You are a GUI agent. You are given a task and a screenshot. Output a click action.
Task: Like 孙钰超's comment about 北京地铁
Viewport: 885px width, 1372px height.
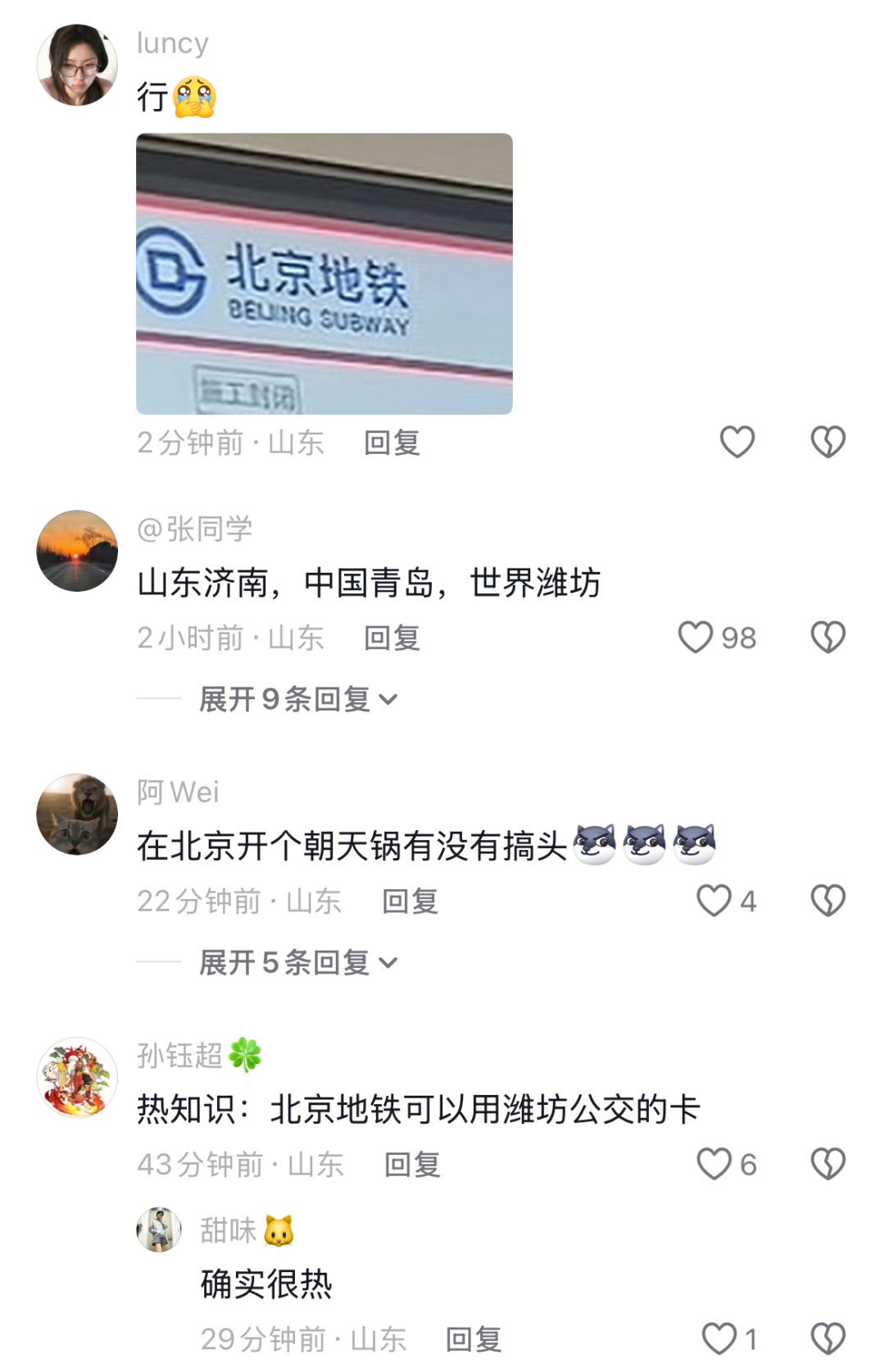pyautogui.click(x=714, y=1164)
